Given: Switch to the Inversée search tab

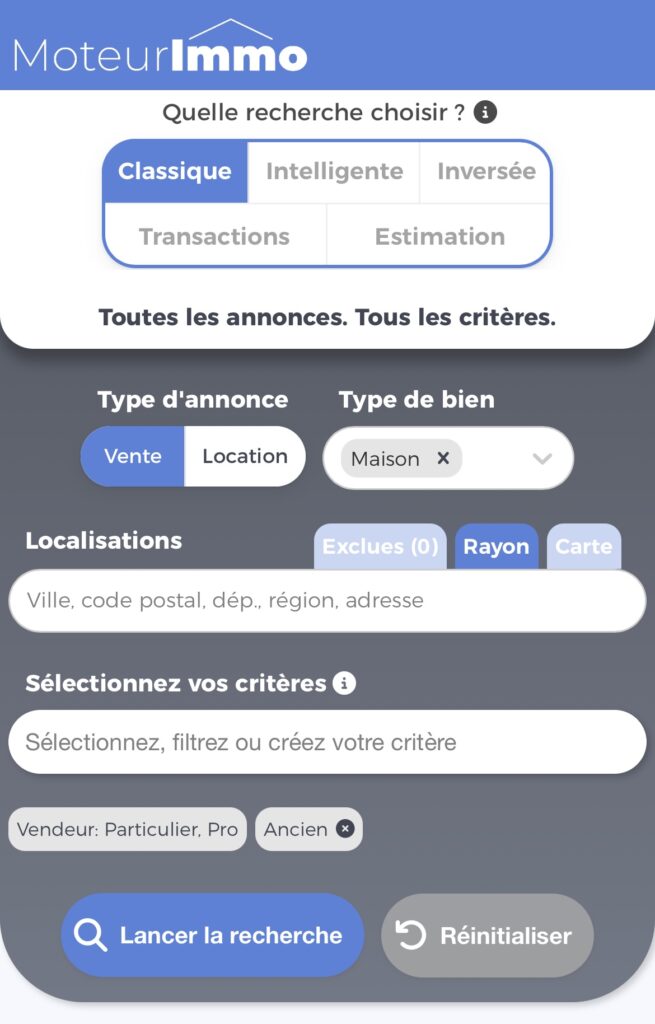Looking at the screenshot, I should pos(486,171).
